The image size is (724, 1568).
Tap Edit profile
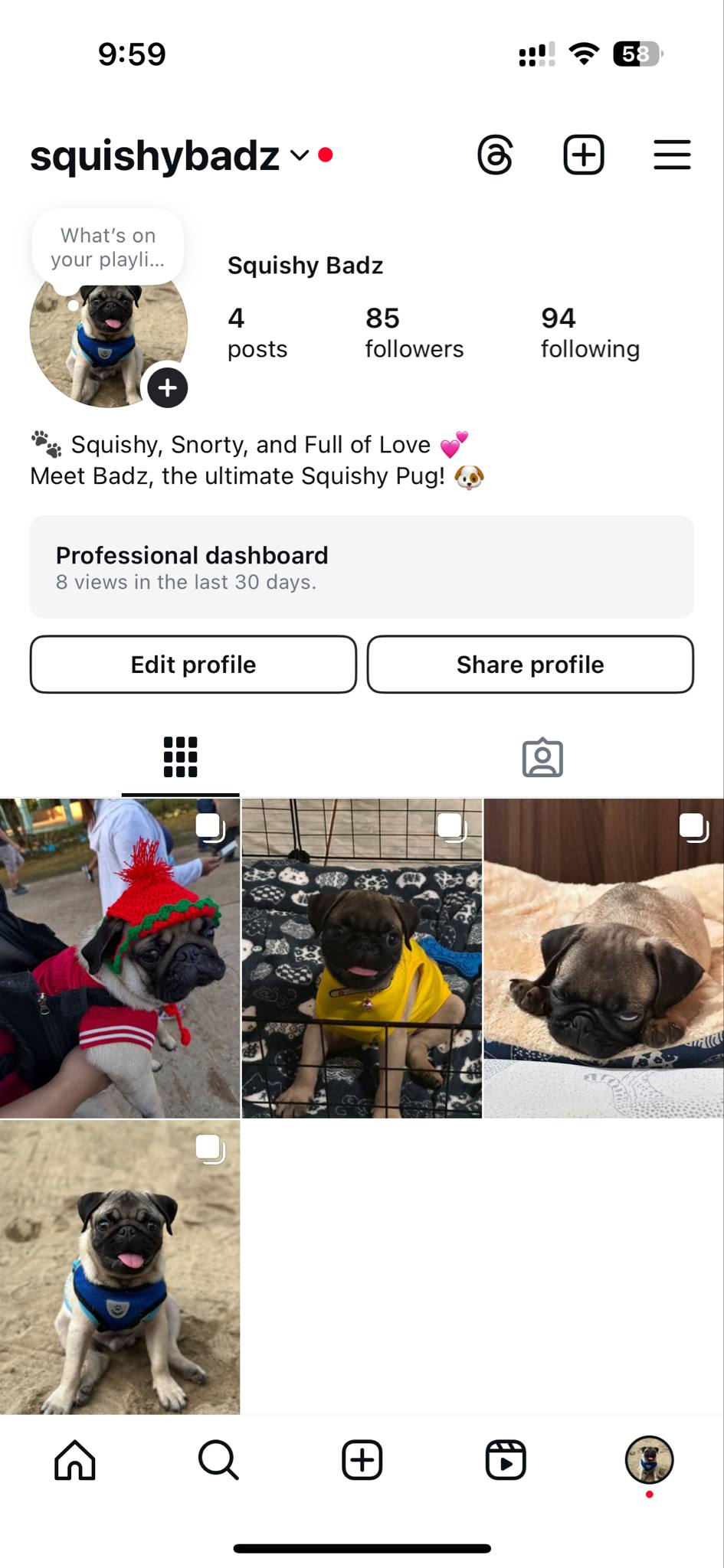(193, 665)
